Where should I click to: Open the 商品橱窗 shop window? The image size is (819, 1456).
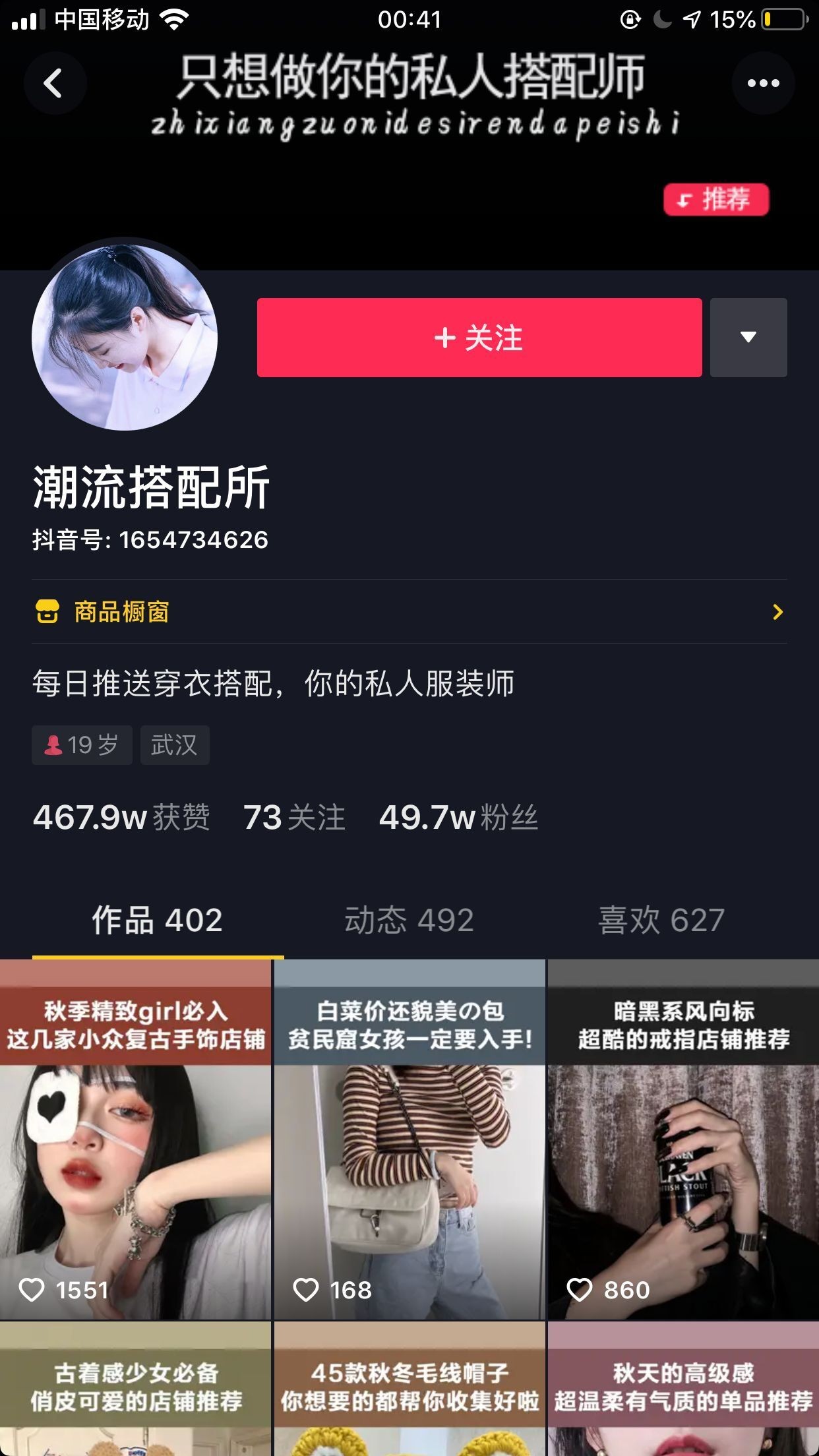pos(409,612)
